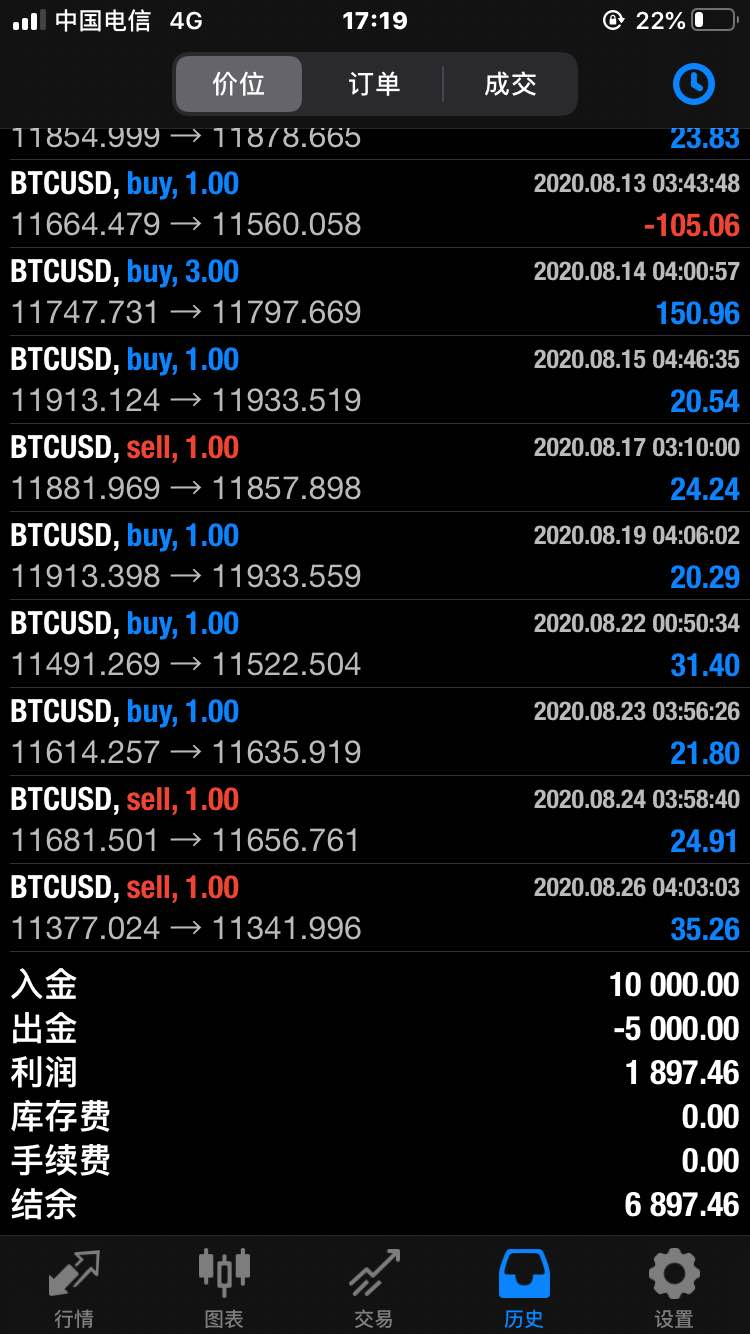Switch to the 成交 segment
The height and width of the screenshot is (1334, 750).
coord(510,84)
